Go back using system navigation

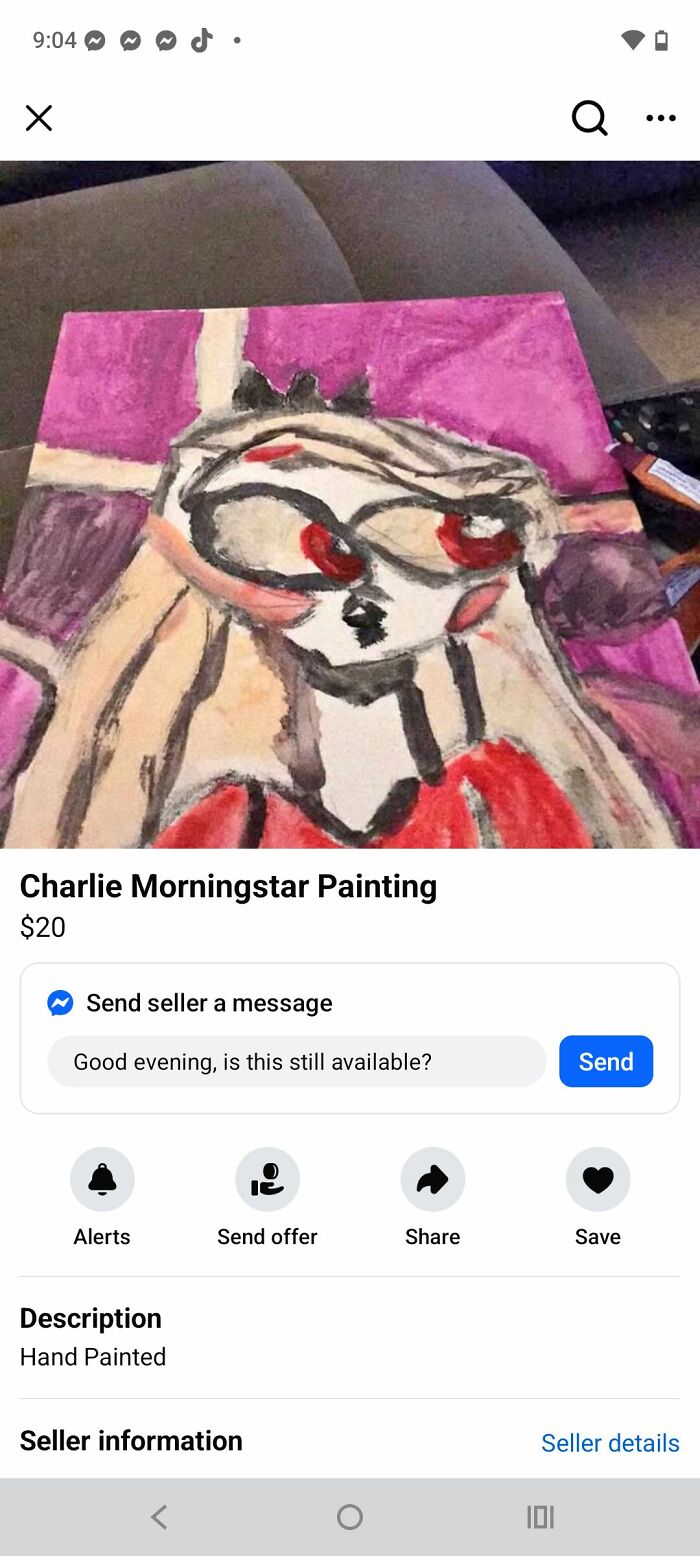click(x=159, y=1517)
